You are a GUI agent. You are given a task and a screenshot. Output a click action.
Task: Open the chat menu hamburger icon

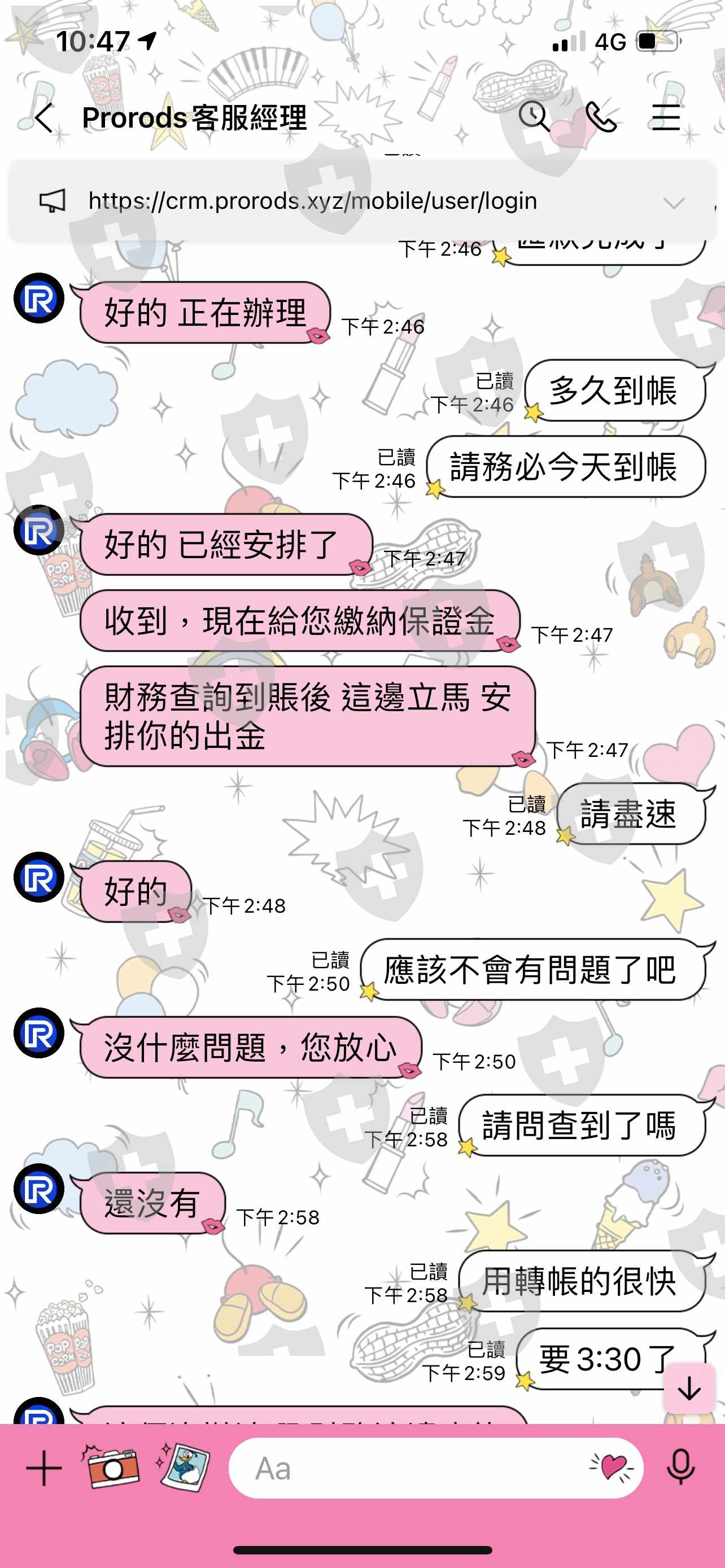[x=665, y=117]
